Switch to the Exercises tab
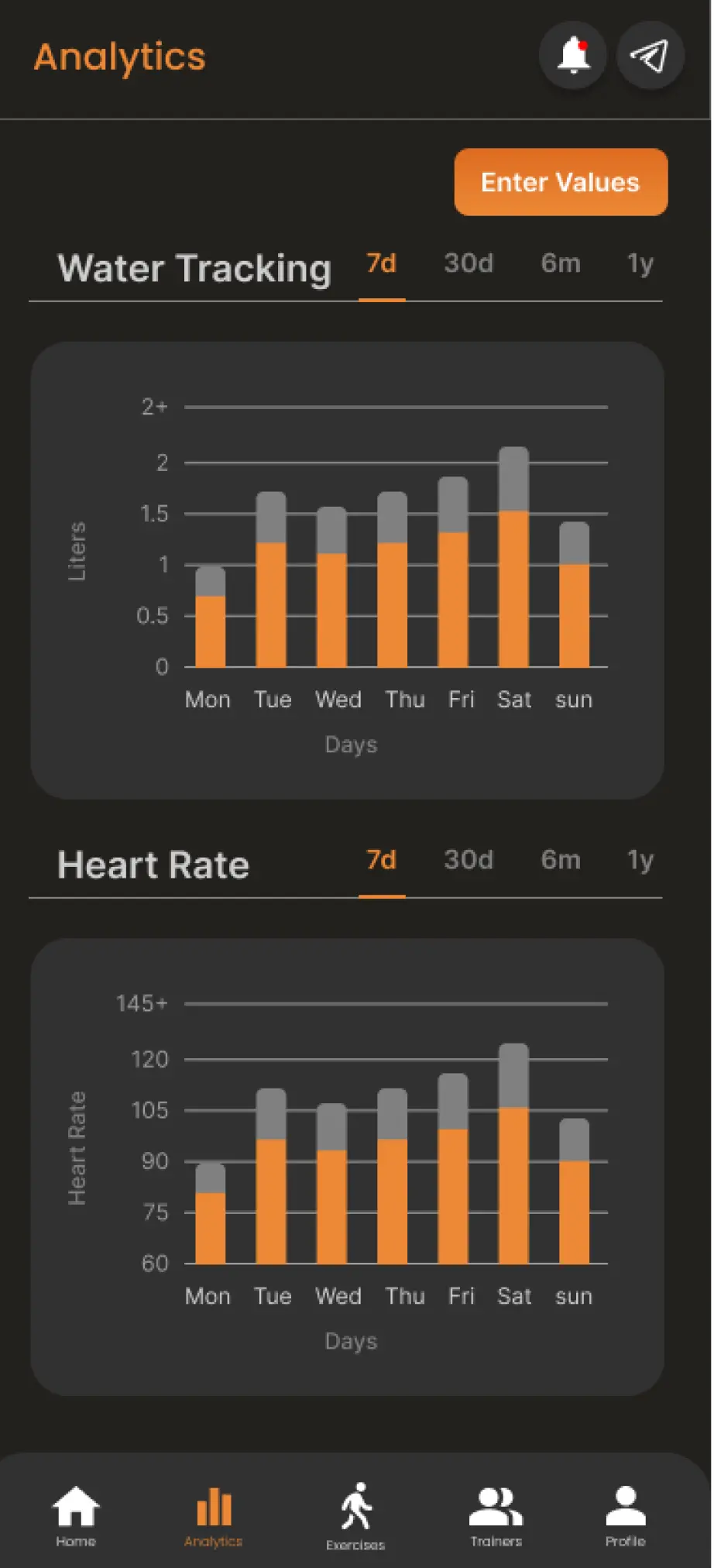 355,1517
